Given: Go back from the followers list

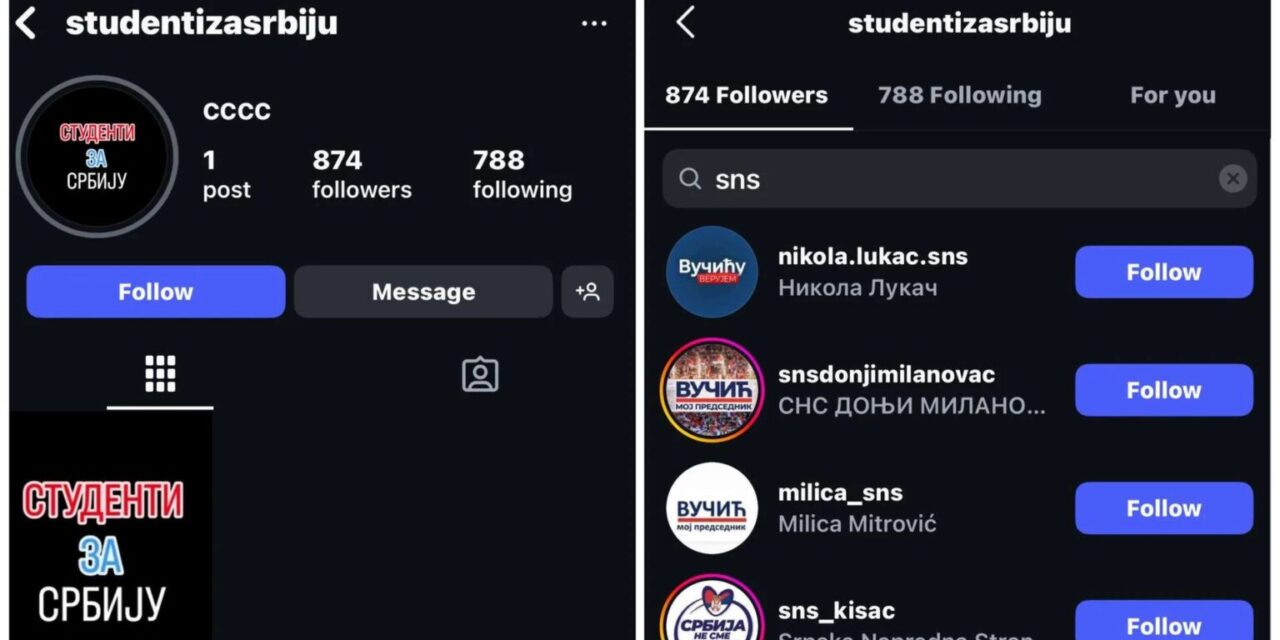Looking at the screenshot, I should (685, 23).
